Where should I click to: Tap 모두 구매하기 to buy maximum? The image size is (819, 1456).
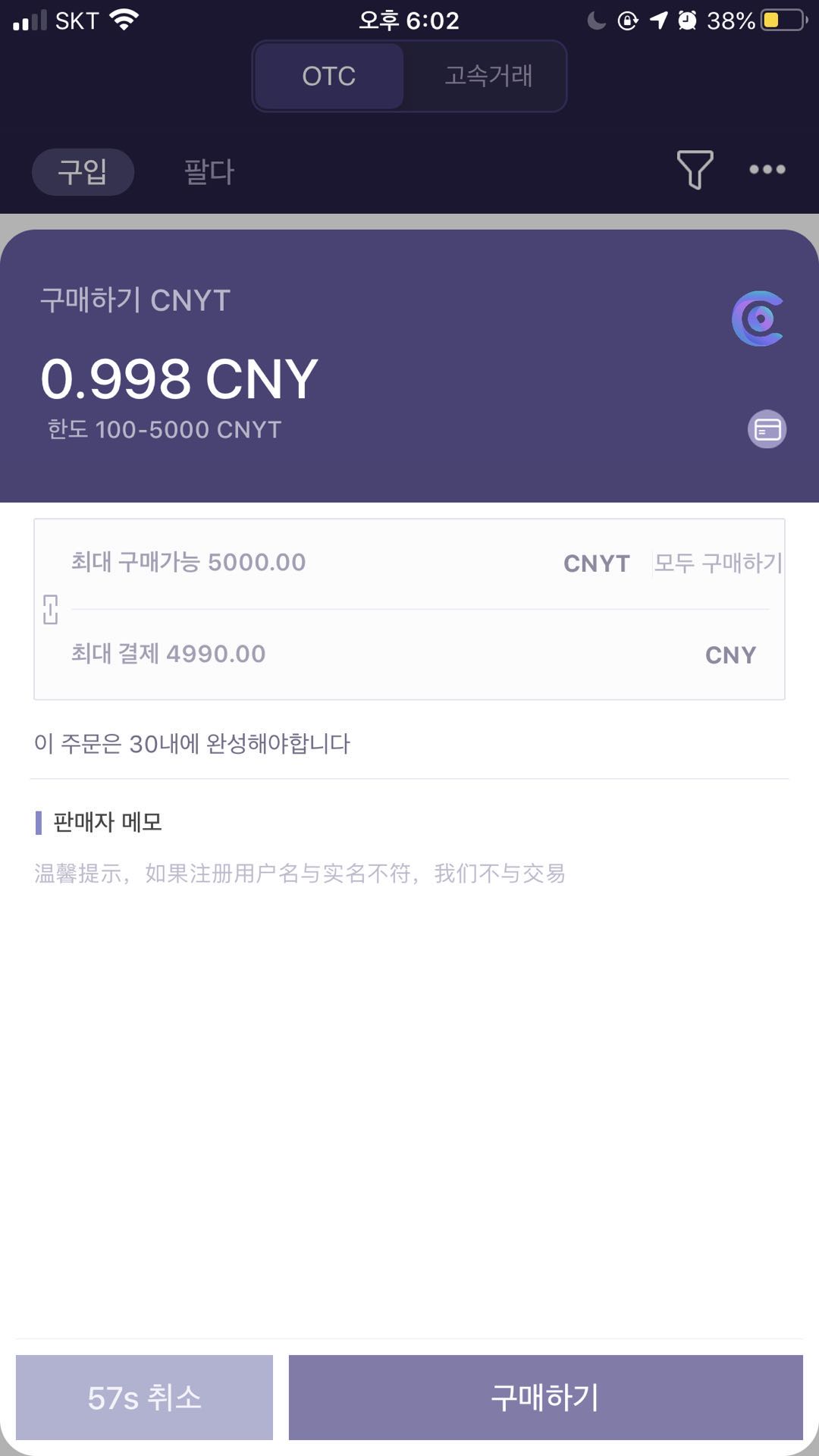click(717, 563)
